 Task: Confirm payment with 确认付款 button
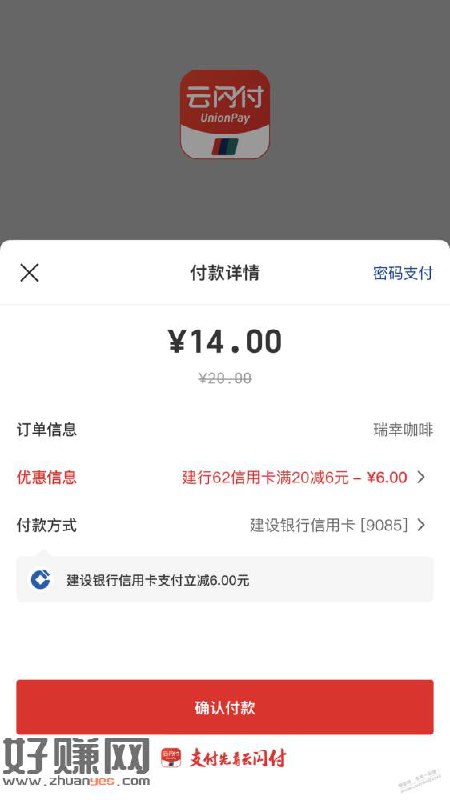pos(224,707)
